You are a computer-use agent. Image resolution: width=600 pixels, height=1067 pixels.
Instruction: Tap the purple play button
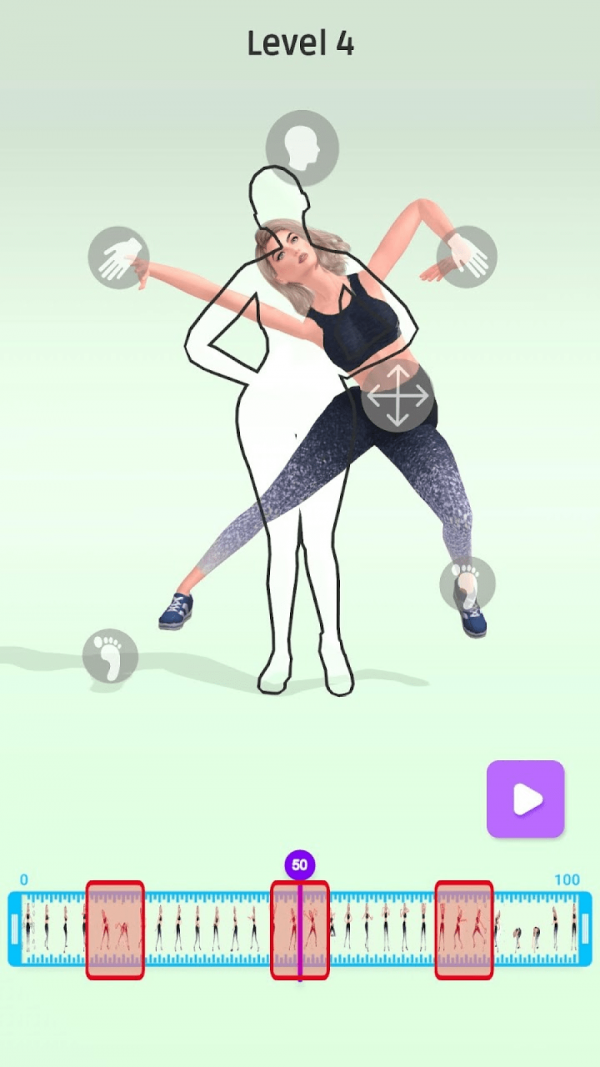coord(525,798)
